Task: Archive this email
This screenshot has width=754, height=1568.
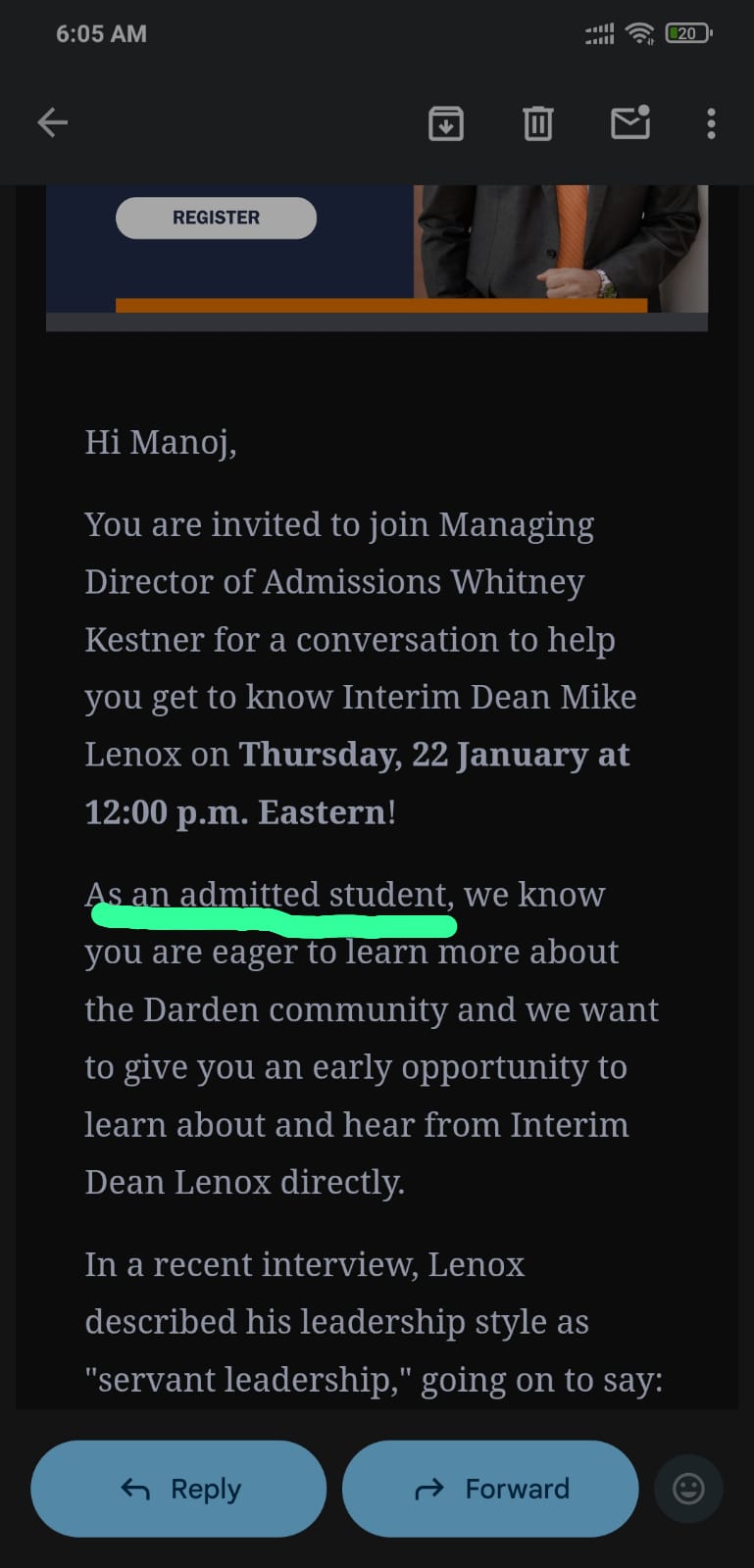Action: pyautogui.click(x=446, y=123)
